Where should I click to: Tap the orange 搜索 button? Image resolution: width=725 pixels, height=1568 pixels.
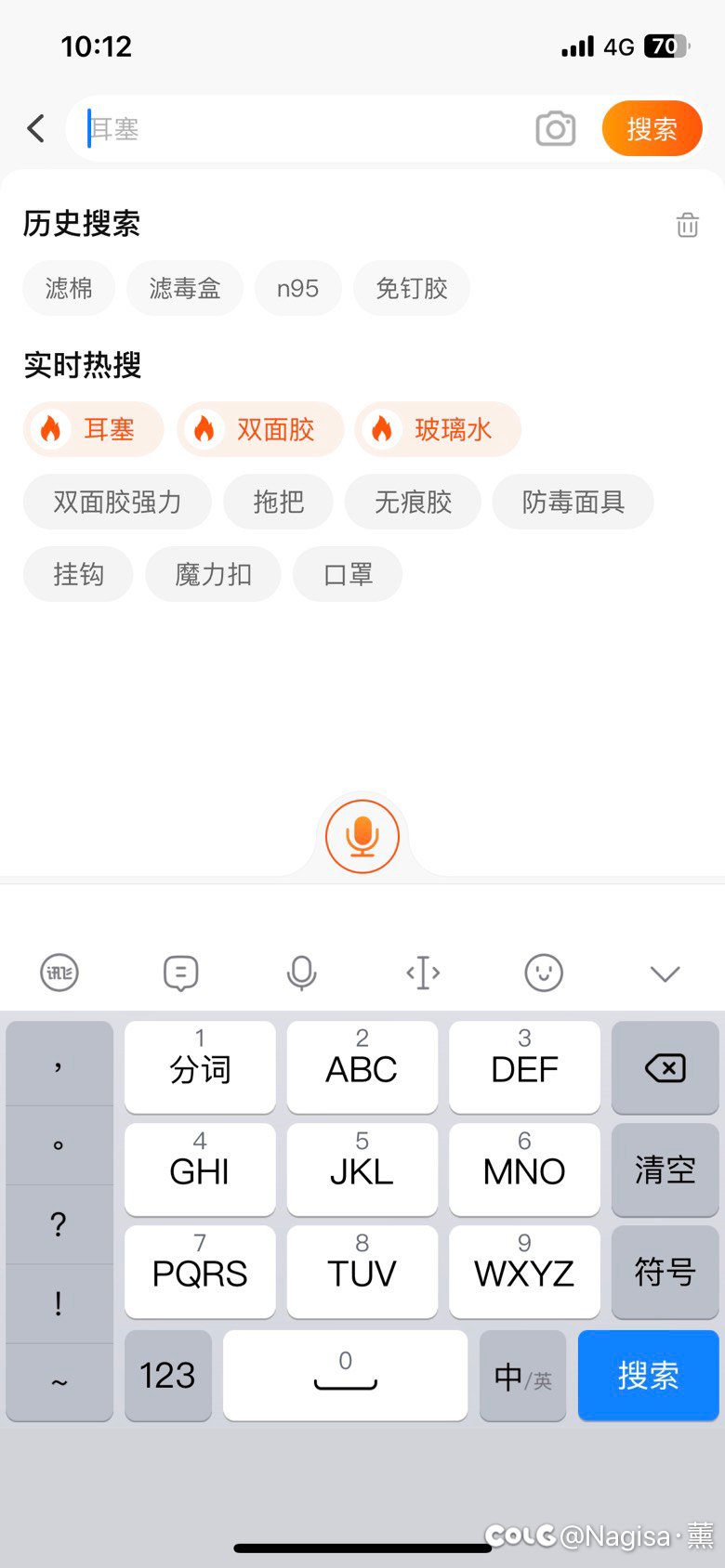coord(652,128)
